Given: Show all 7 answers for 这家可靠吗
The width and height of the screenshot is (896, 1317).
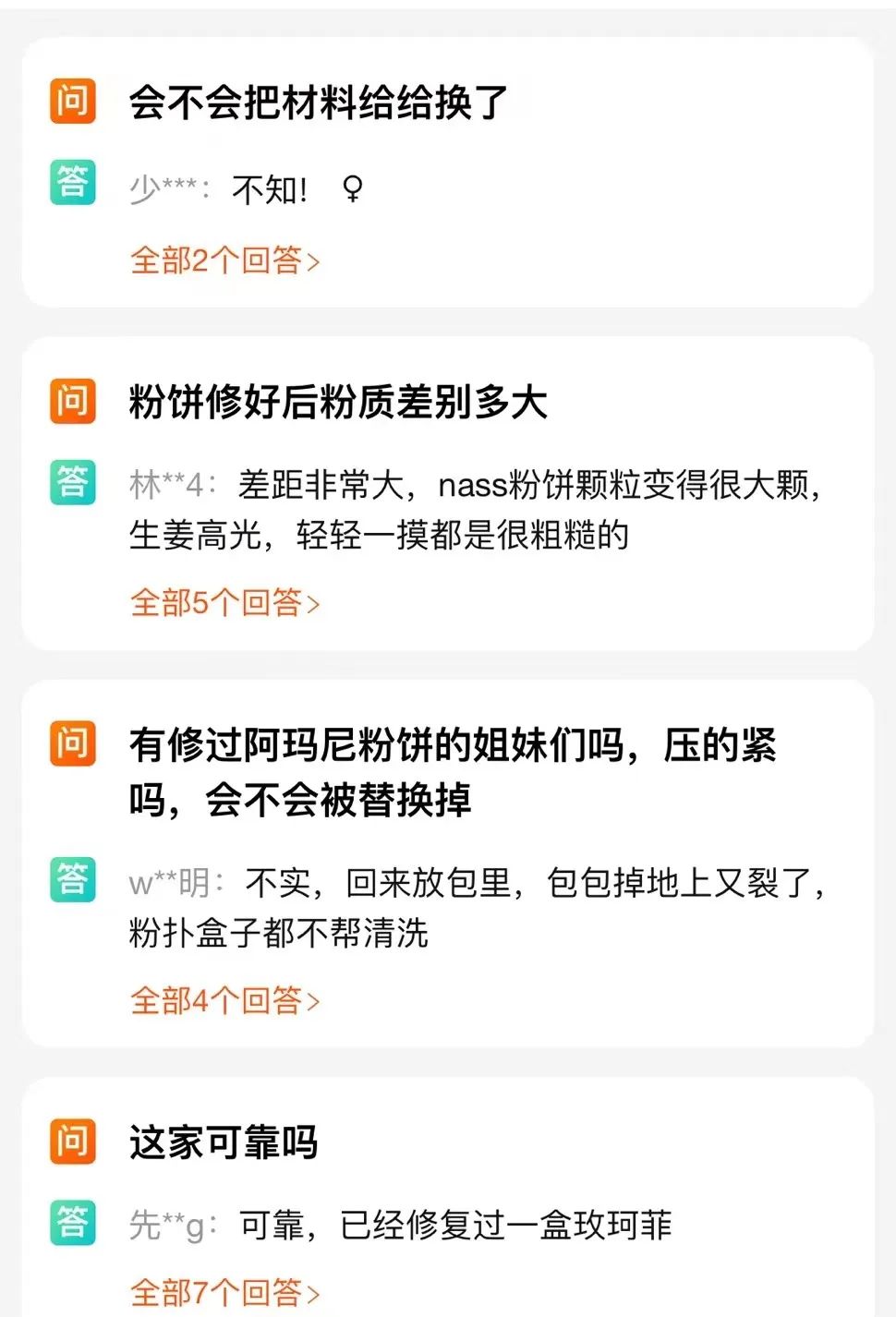Looking at the screenshot, I should 224,1292.
